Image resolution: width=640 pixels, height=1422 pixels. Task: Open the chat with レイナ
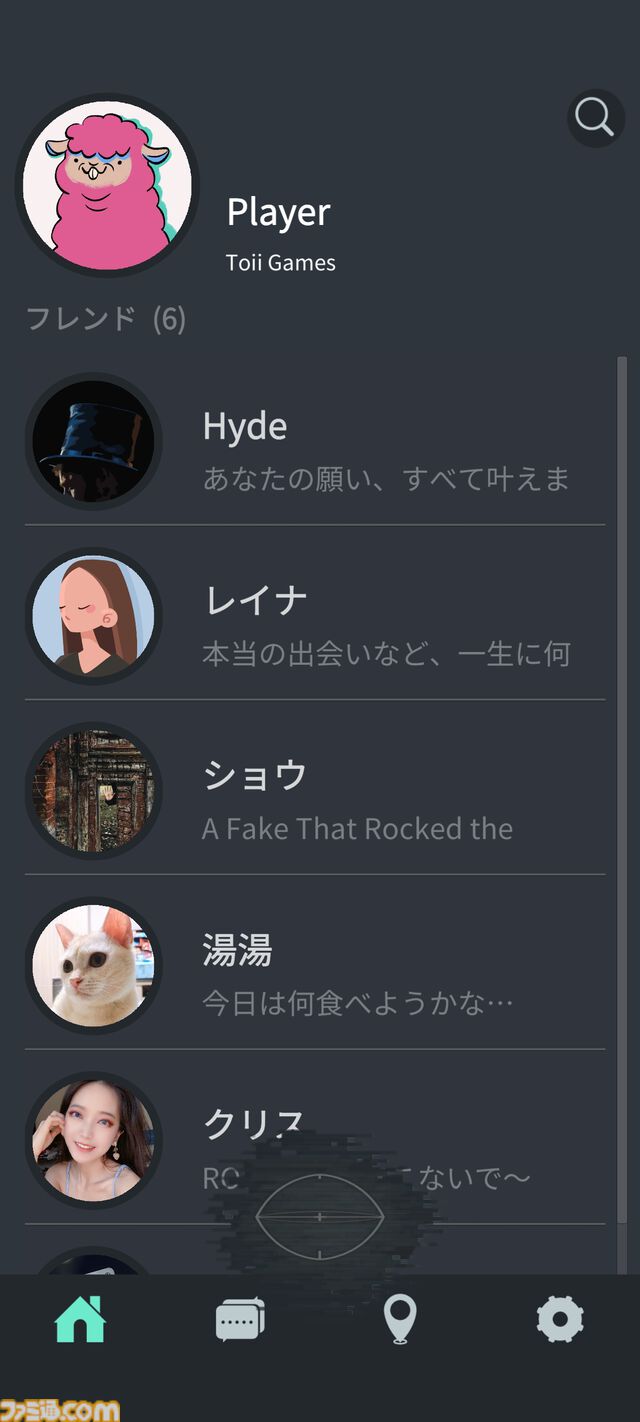point(315,617)
